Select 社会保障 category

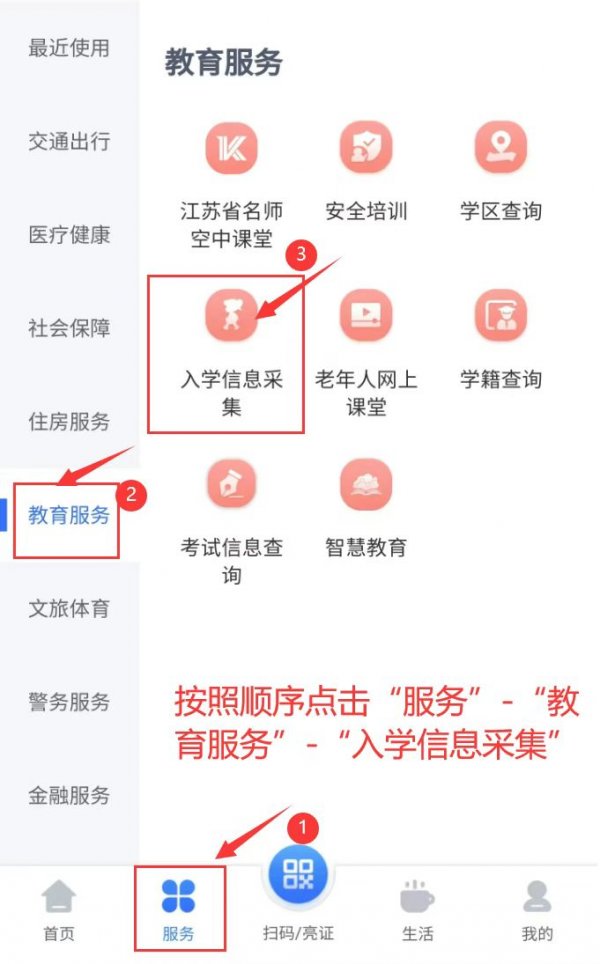69,328
